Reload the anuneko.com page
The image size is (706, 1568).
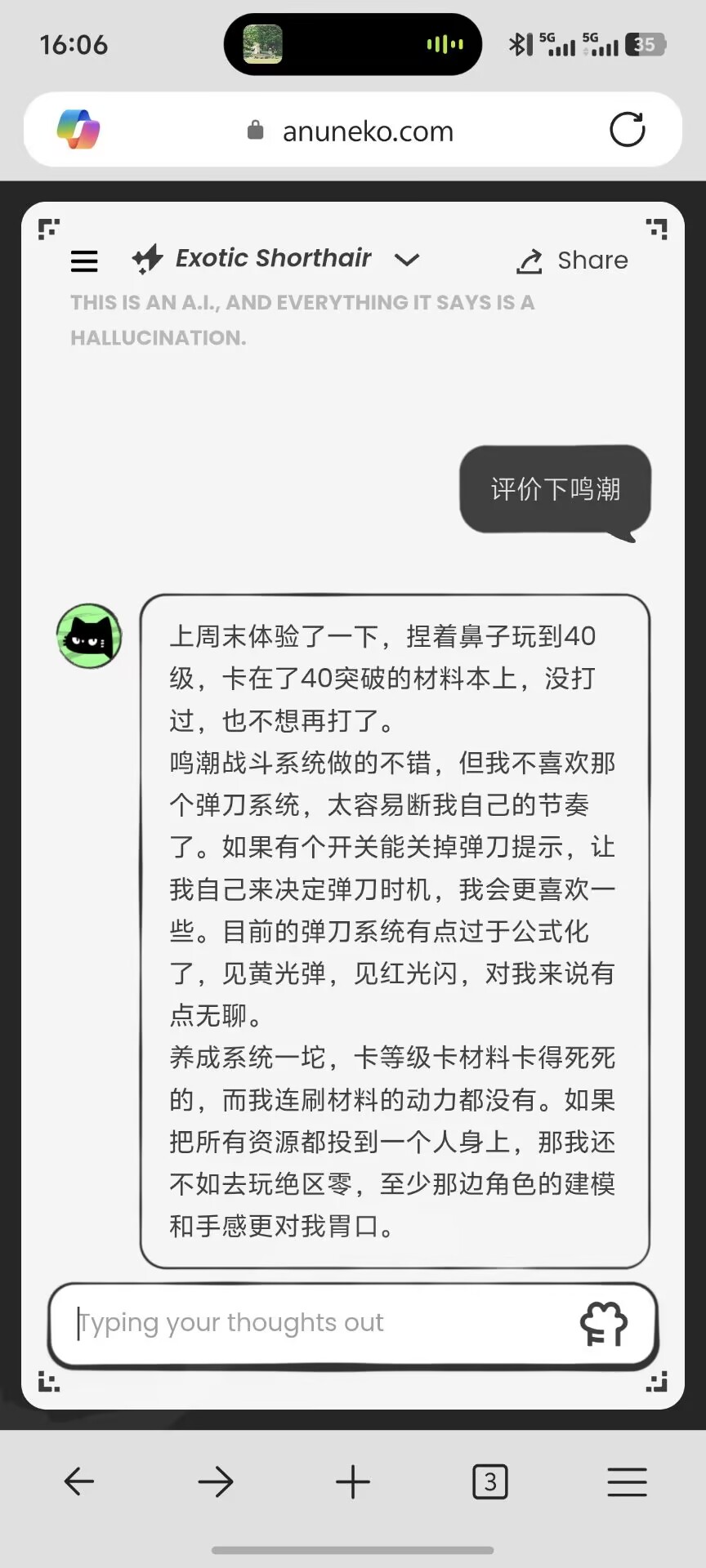(x=627, y=130)
